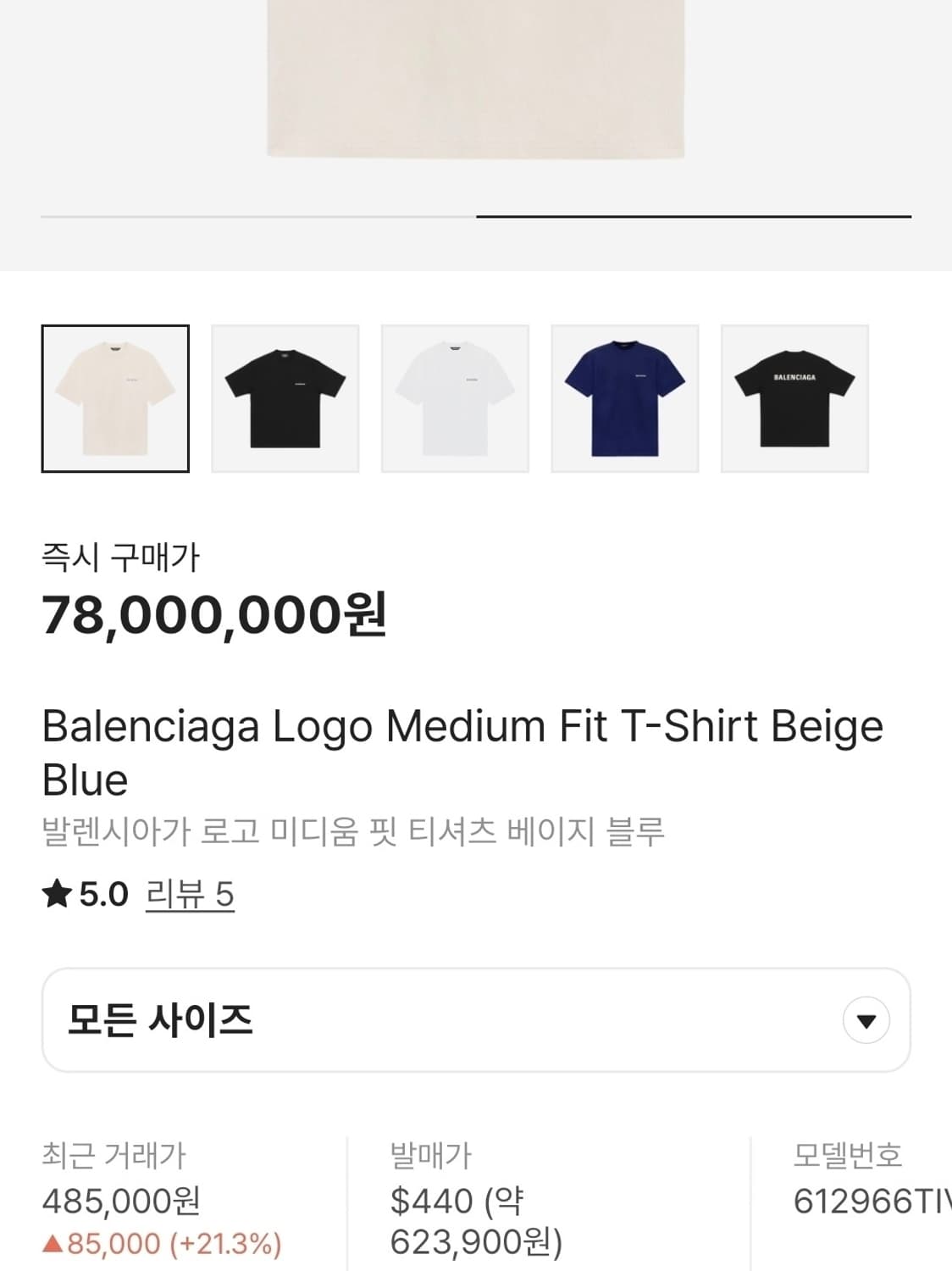Select the white T-shirt thumbnail

(454, 398)
